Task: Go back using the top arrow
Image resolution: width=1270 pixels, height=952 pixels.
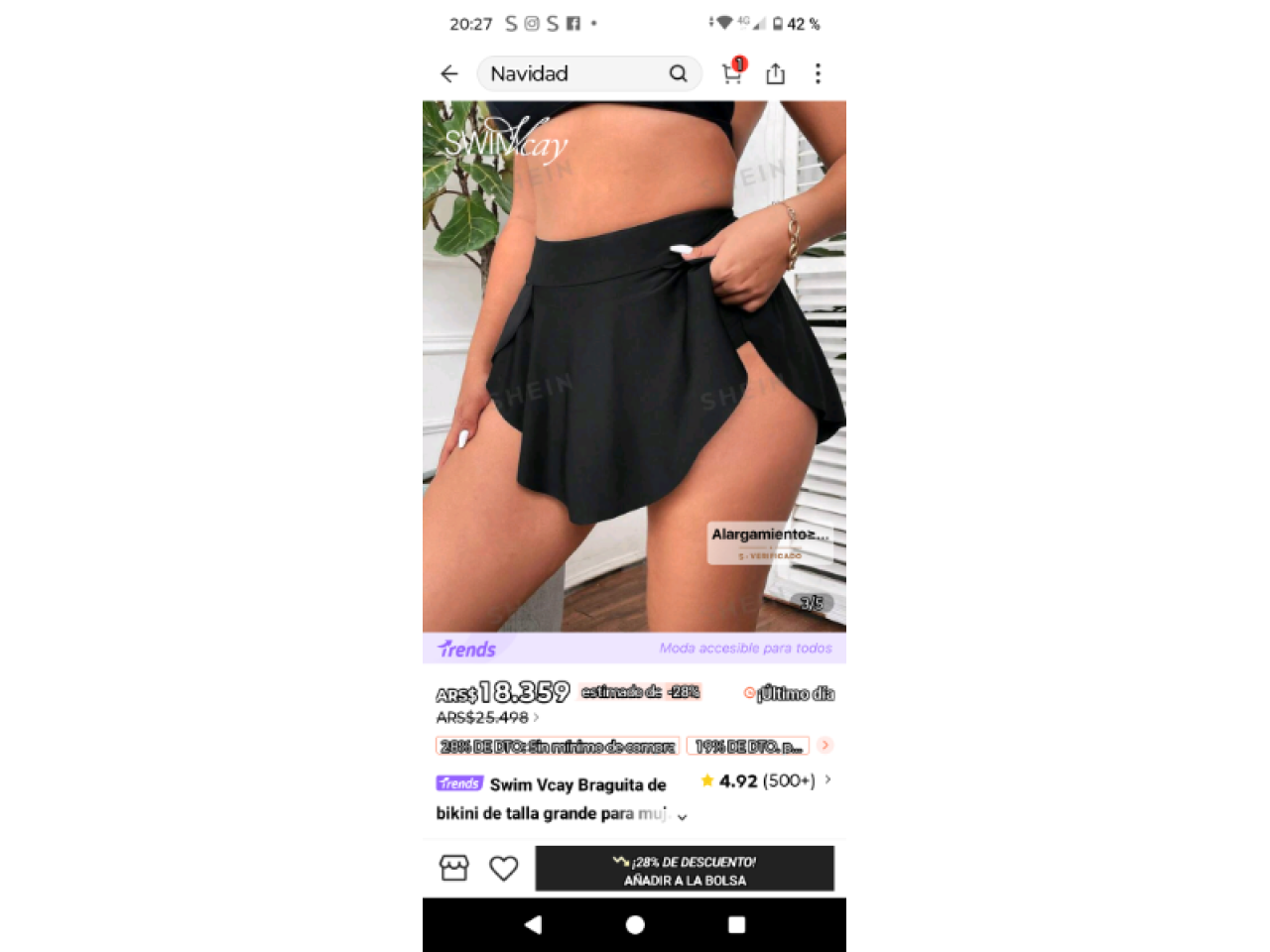Action: 449,73
